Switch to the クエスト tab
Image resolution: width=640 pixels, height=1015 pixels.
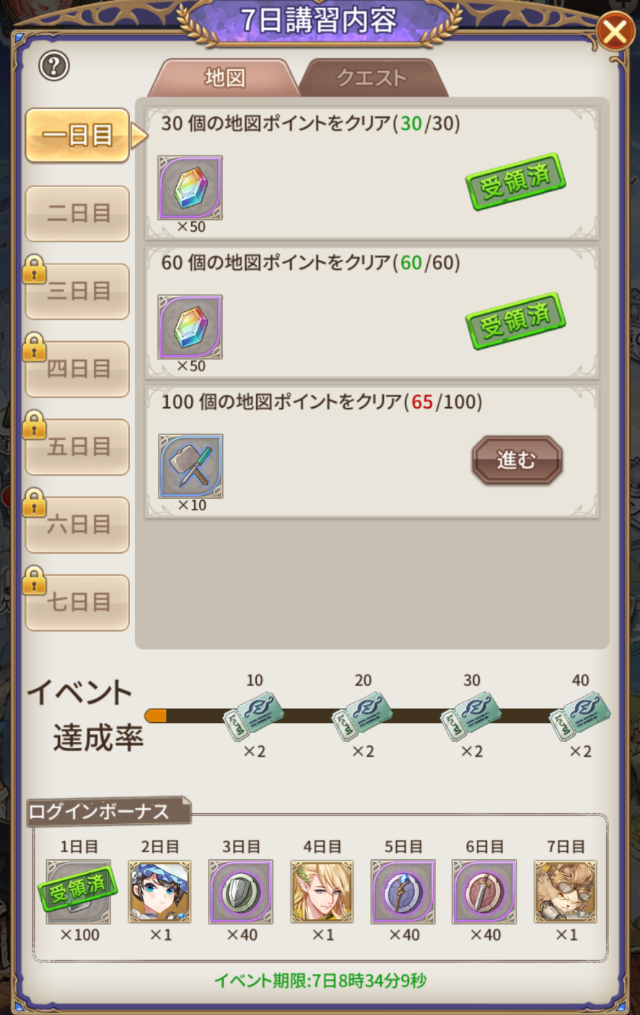point(371,78)
